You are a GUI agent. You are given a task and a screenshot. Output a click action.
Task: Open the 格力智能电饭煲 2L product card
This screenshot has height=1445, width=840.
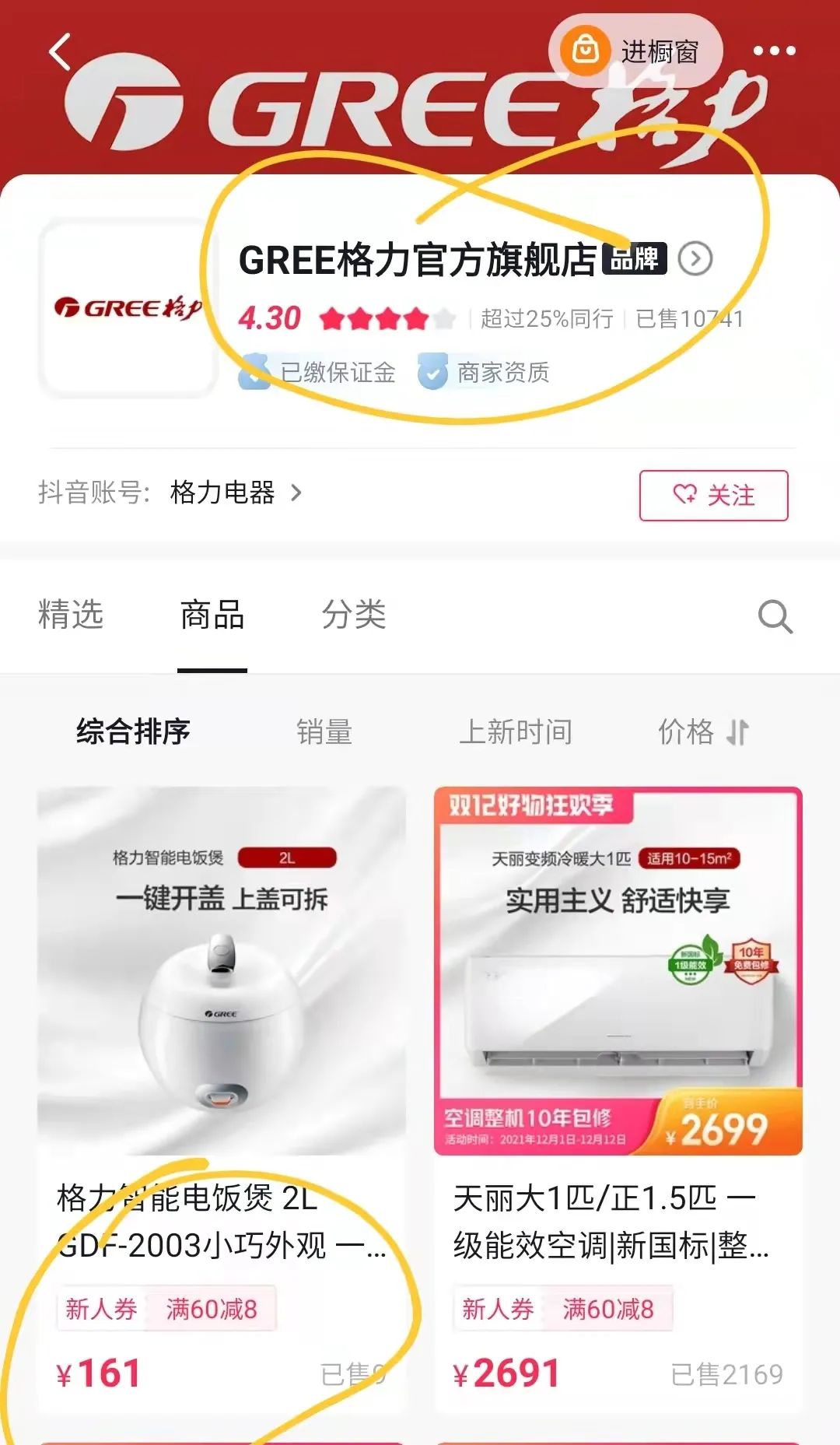coord(222,1099)
